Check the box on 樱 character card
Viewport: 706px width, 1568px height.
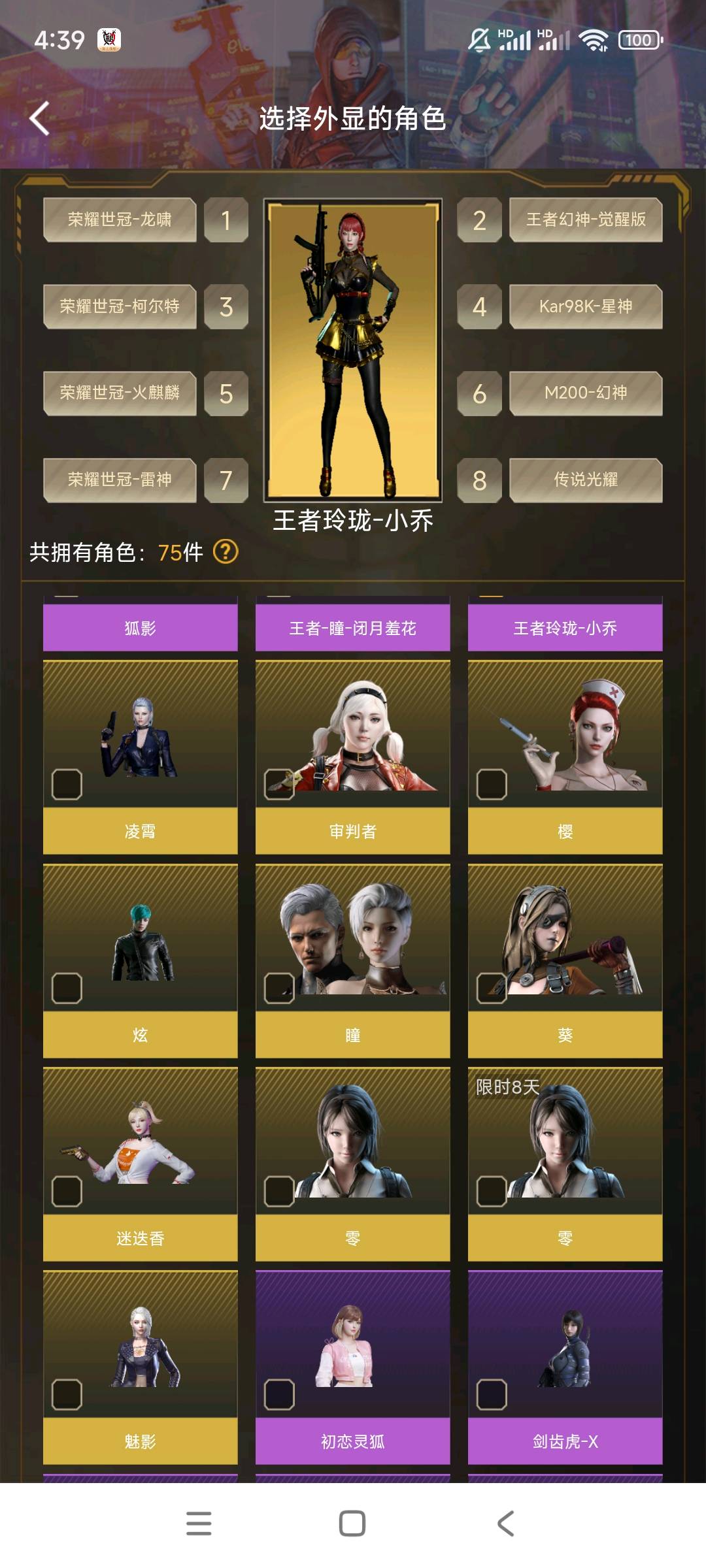point(492,785)
